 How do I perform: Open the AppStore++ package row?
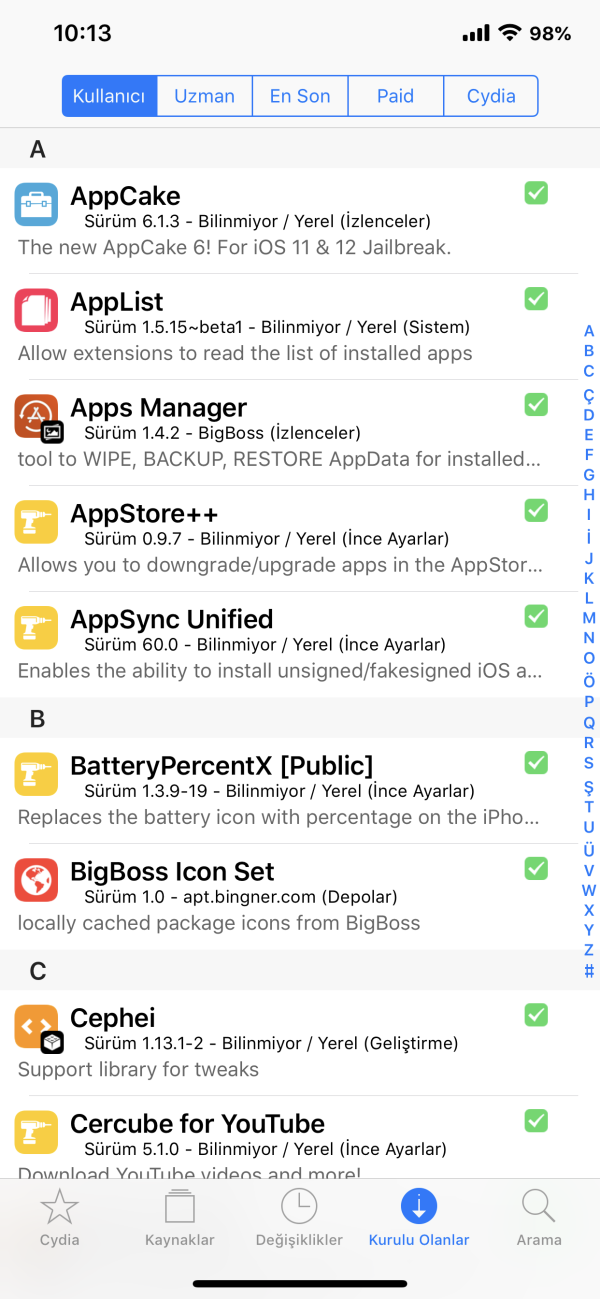[280, 538]
